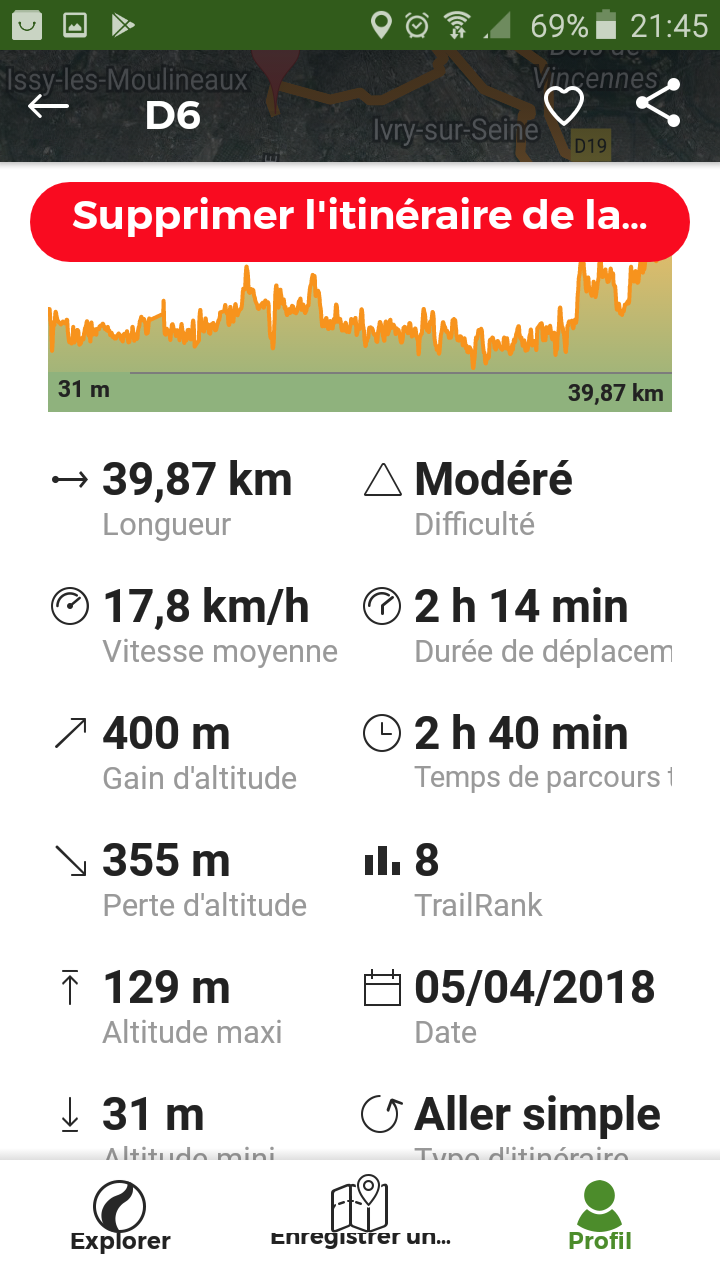Share the D6 trail

click(658, 103)
